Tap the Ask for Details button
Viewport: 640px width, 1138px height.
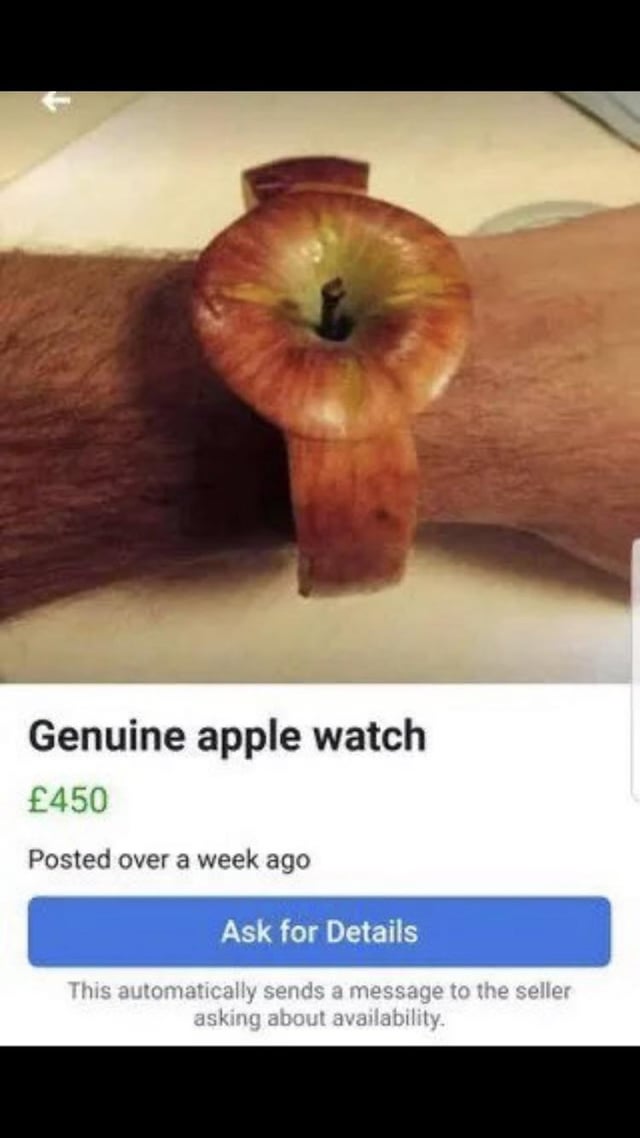pyautogui.click(x=319, y=931)
